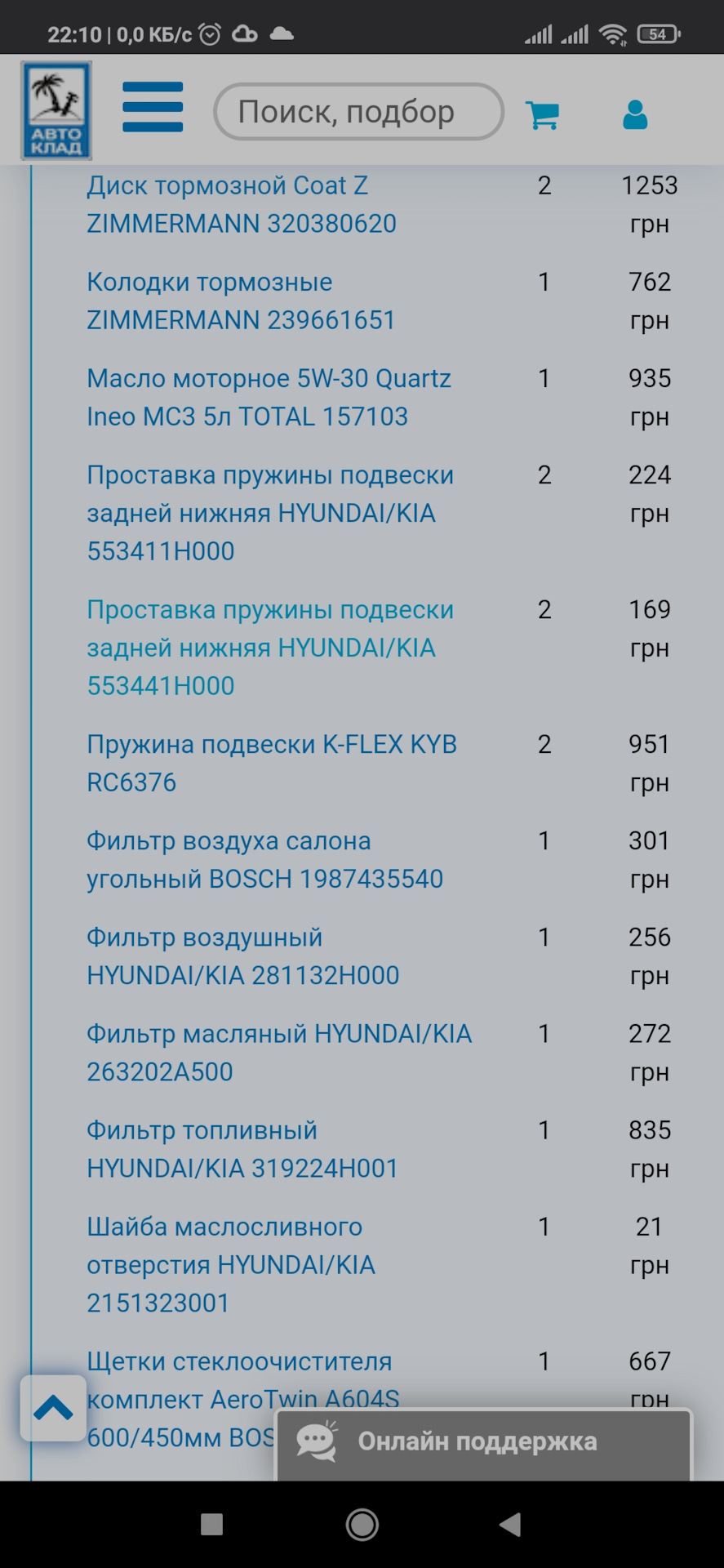Tap the Поиск, подбор search field
This screenshot has height=1568, width=724.
point(358,111)
